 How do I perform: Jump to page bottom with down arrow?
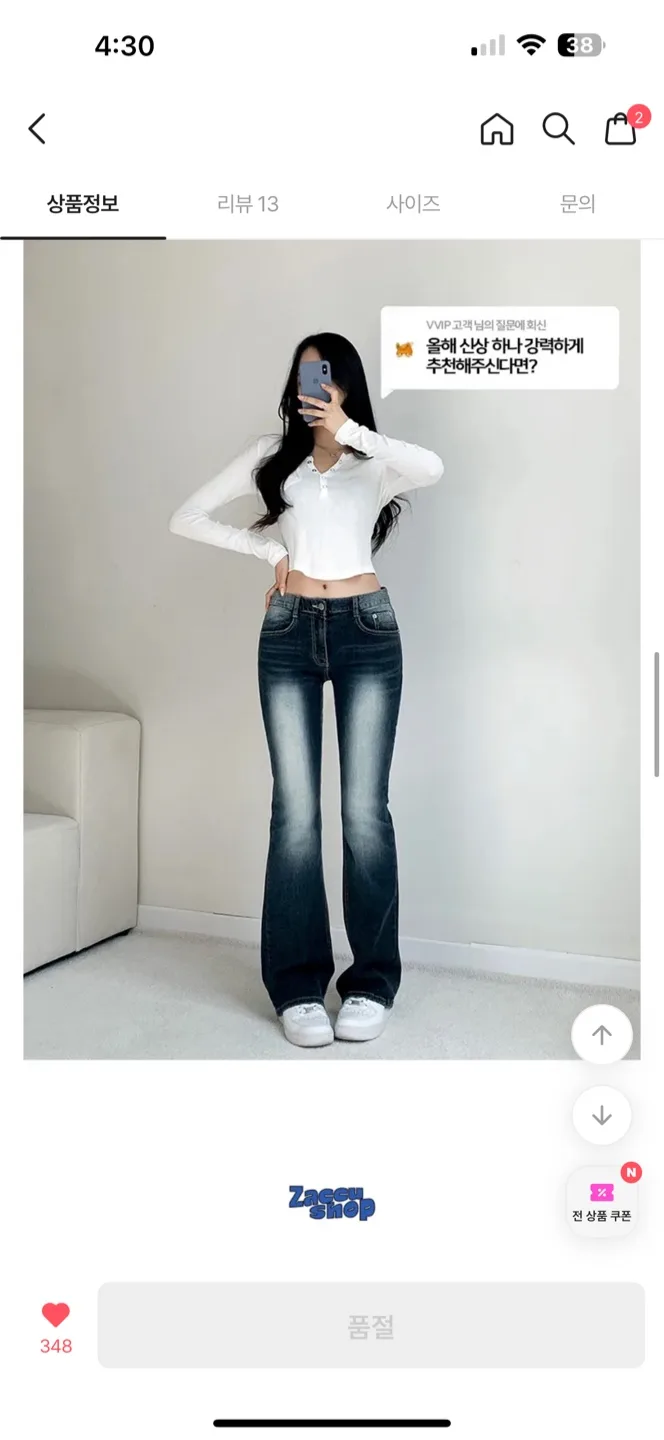[601, 1116]
